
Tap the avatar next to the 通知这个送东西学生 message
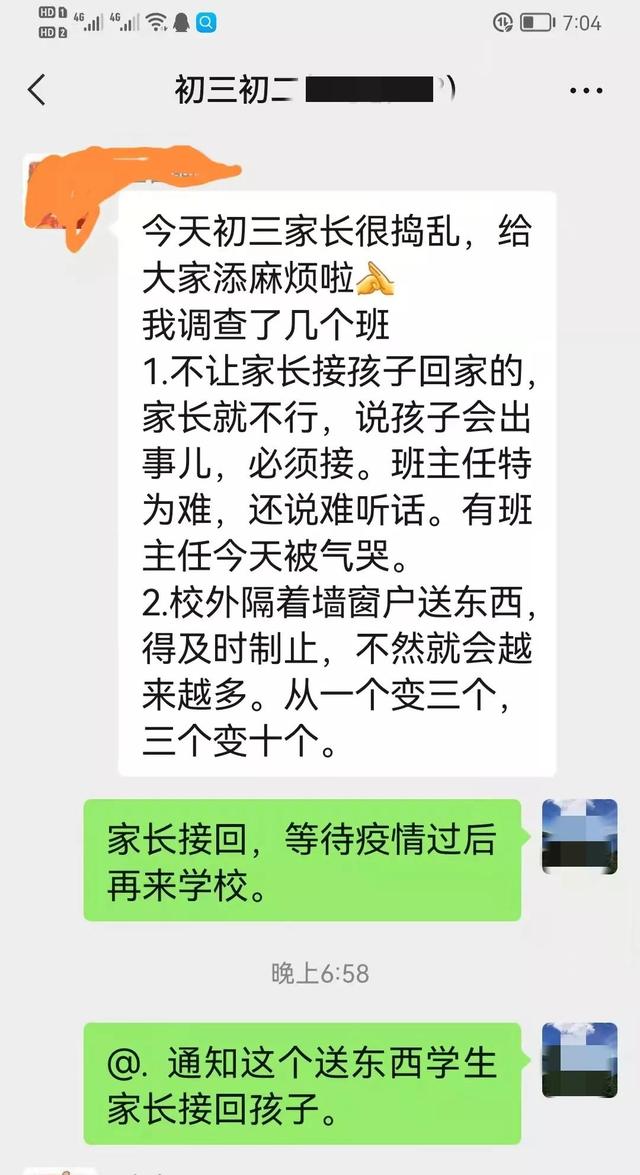click(x=579, y=1060)
